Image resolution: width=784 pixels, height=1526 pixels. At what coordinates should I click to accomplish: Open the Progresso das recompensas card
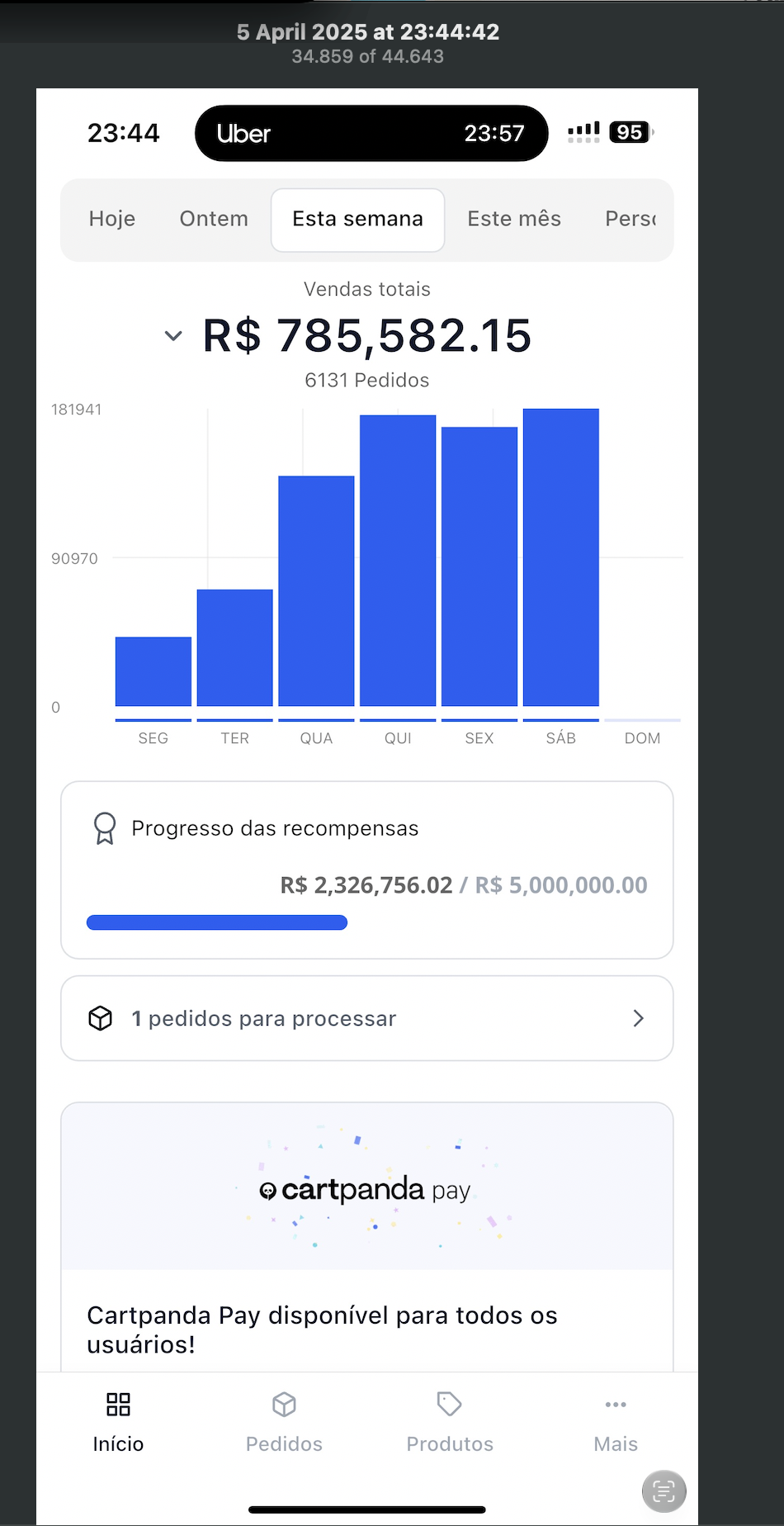pos(367,870)
